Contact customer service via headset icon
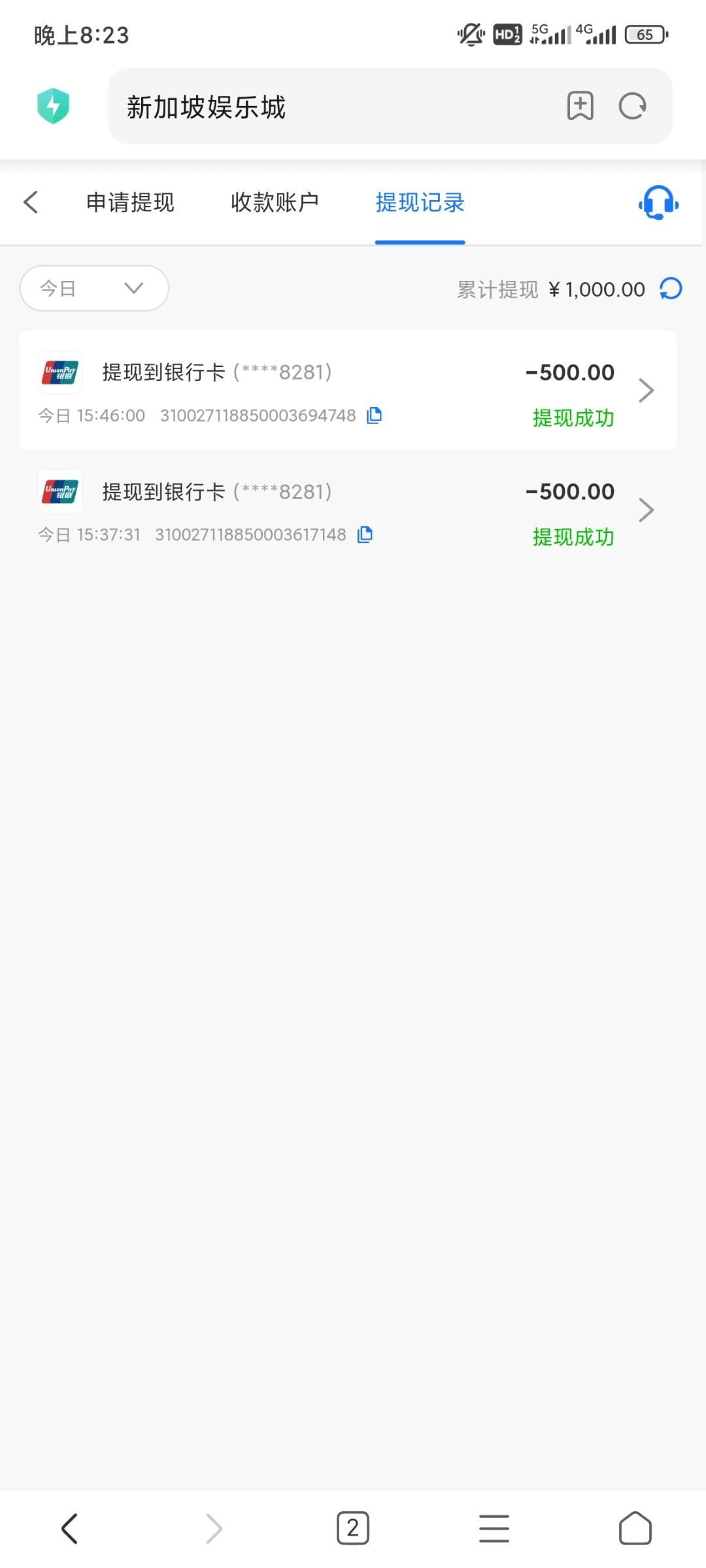This screenshot has width=706, height=1568. [658, 203]
